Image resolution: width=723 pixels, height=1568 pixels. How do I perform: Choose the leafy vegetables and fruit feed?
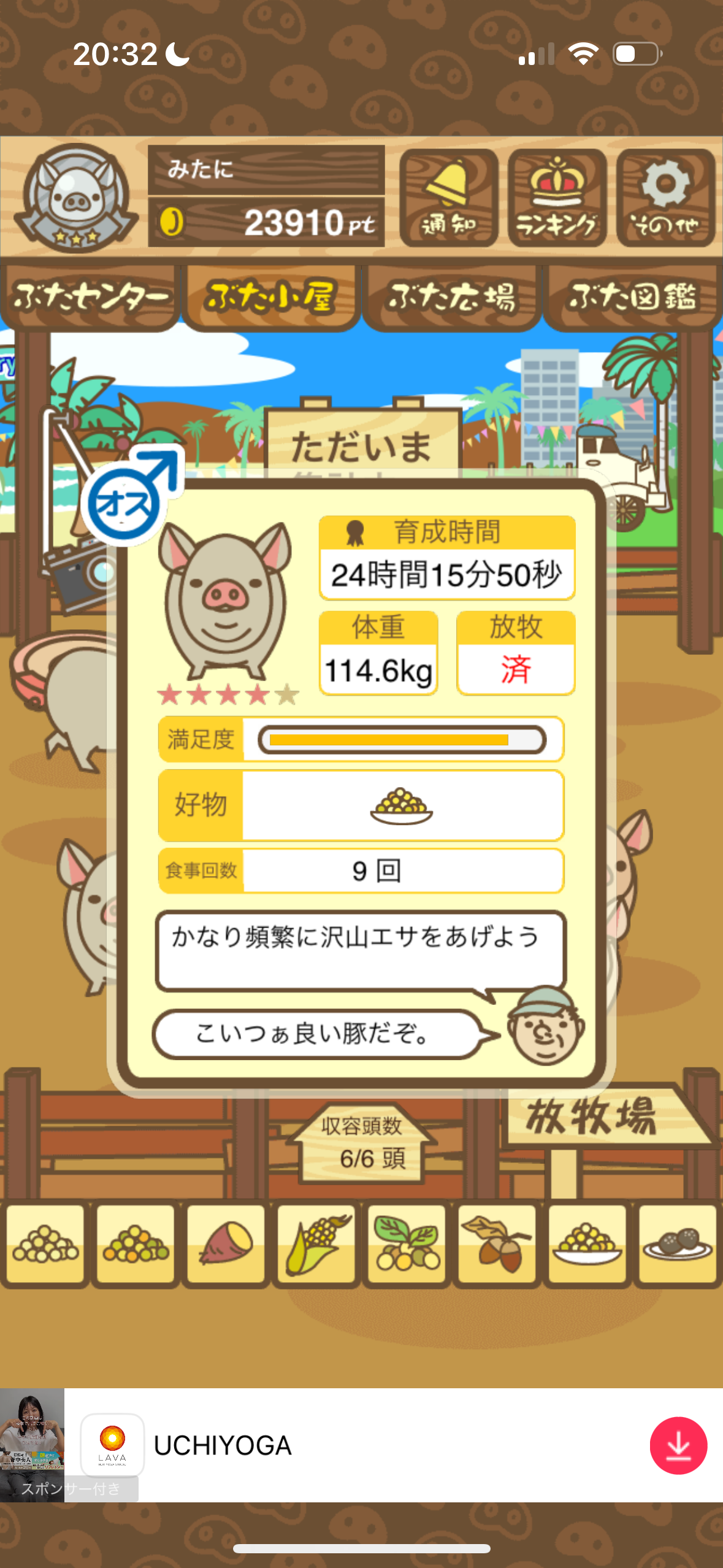tap(407, 1244)
